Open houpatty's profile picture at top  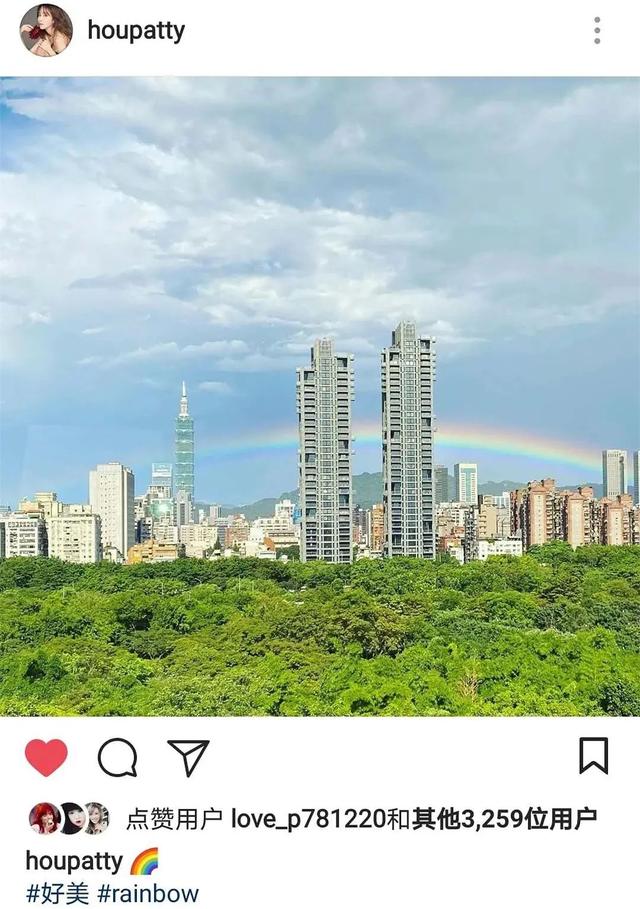46,30
